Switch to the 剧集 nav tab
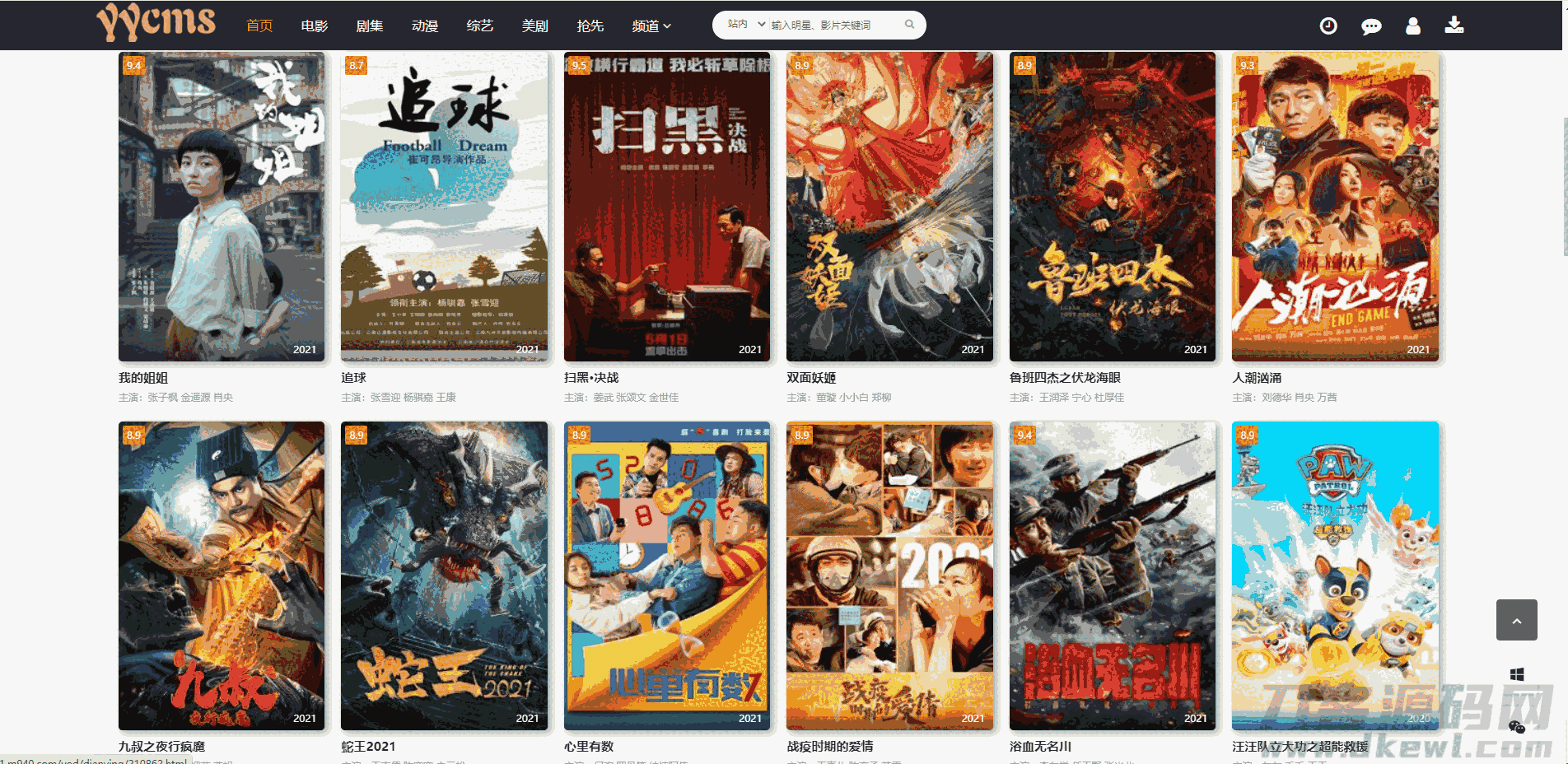Image resolution: width=1568 pixels, height=764 pixels. 370,26
